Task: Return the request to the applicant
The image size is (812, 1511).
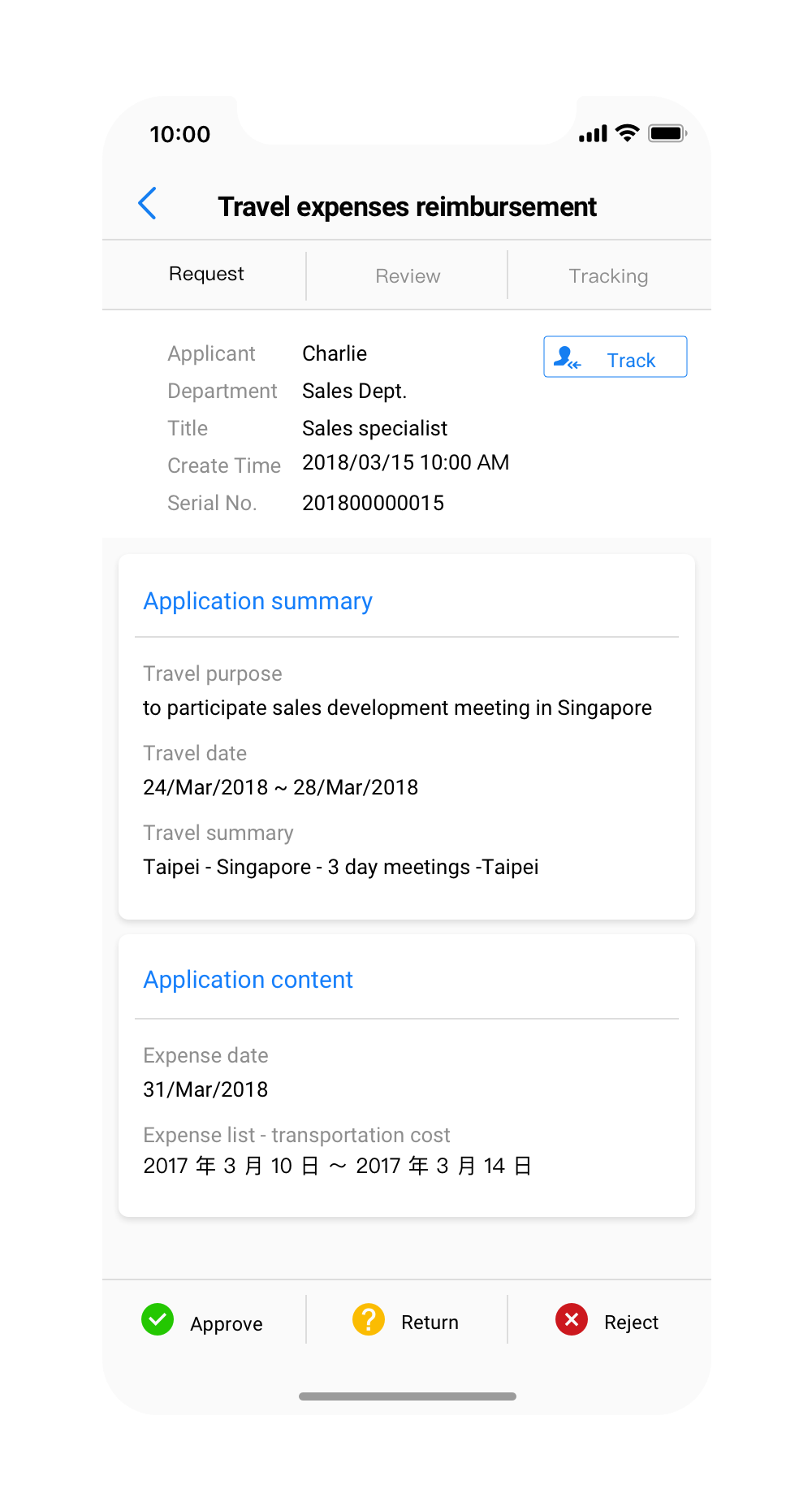Action: coord(407,1321)
